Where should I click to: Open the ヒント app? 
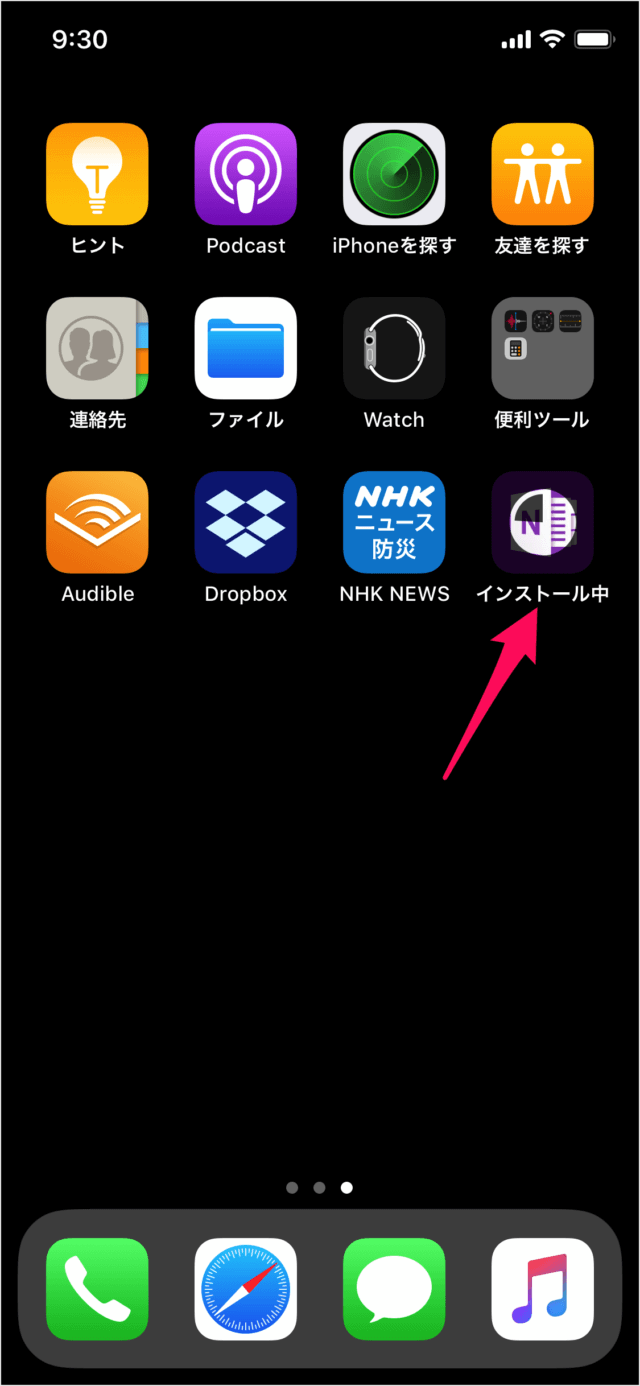coord(97,174)
